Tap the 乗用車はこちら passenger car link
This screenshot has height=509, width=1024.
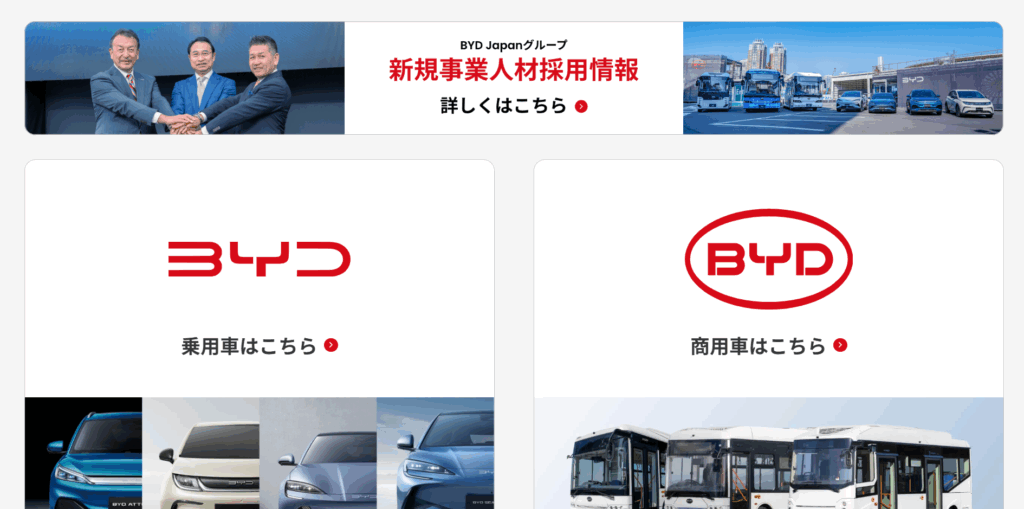(259, 346)
